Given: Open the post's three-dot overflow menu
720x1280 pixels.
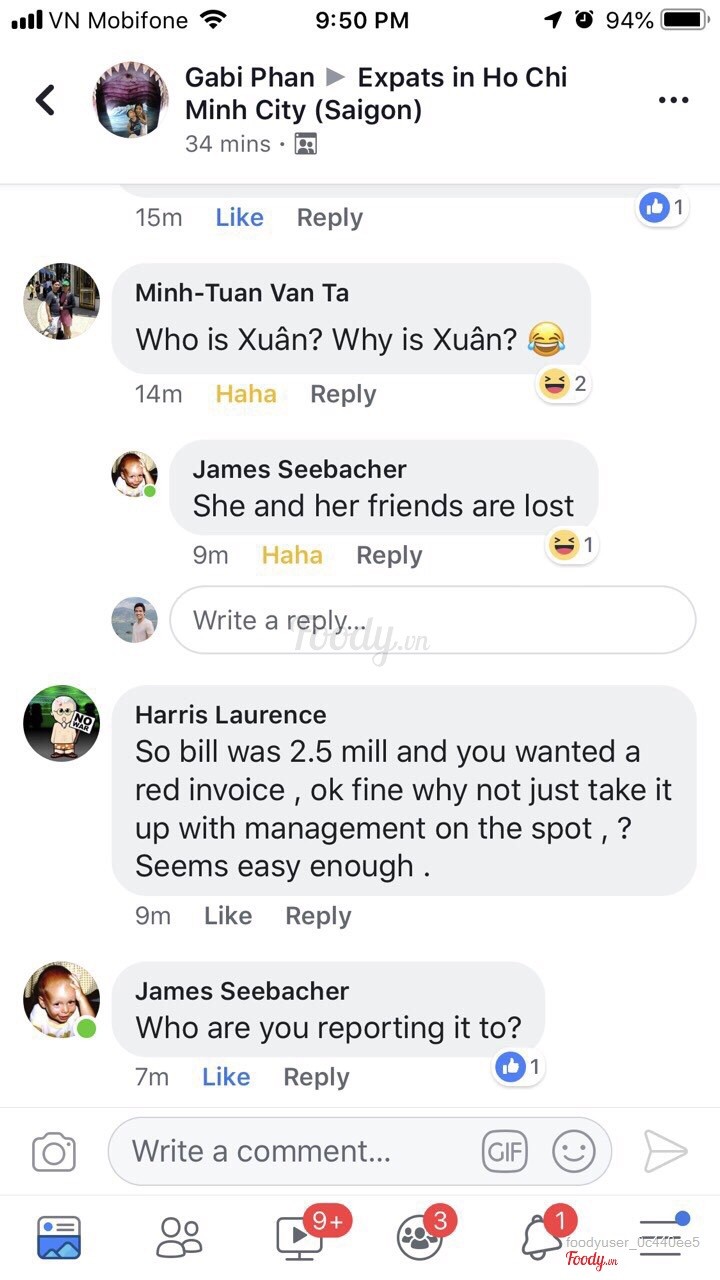Looking at the screenshot, I should [673, 100].
